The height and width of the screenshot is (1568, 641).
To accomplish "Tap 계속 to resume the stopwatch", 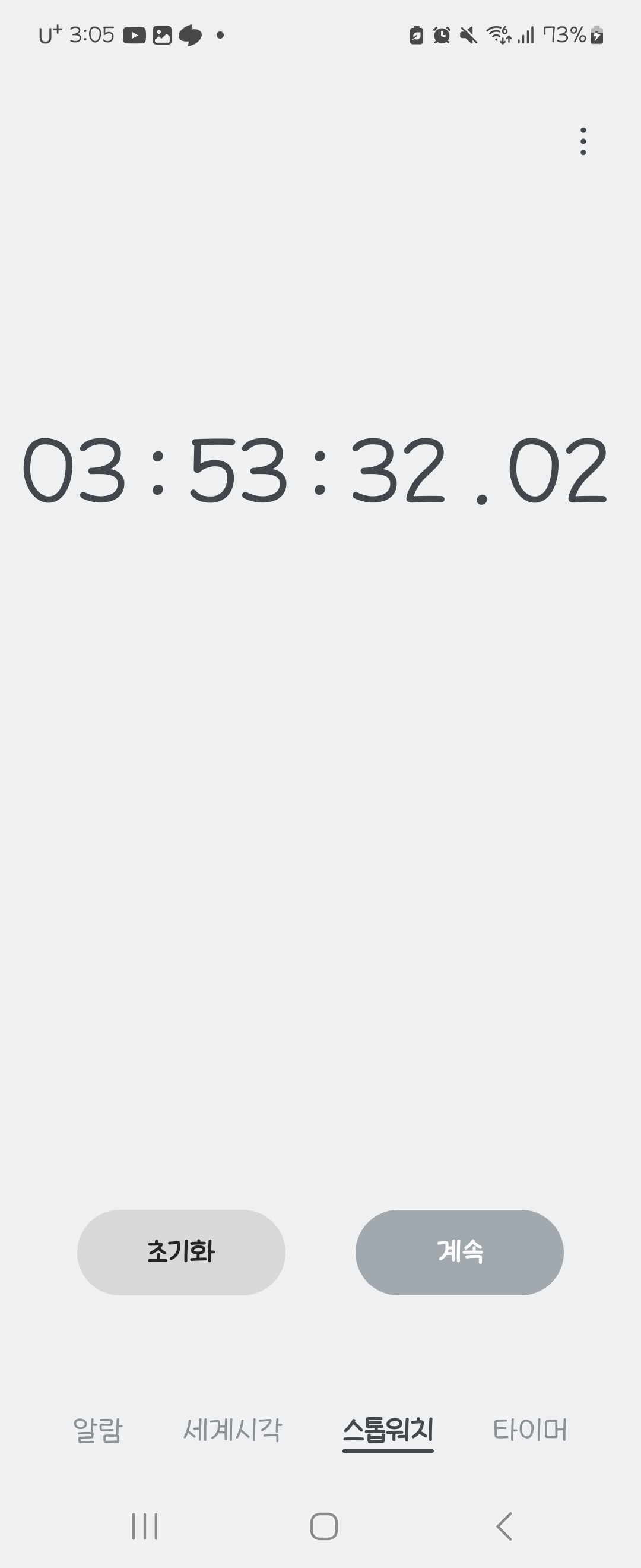I will click(x=459, y=1252).
